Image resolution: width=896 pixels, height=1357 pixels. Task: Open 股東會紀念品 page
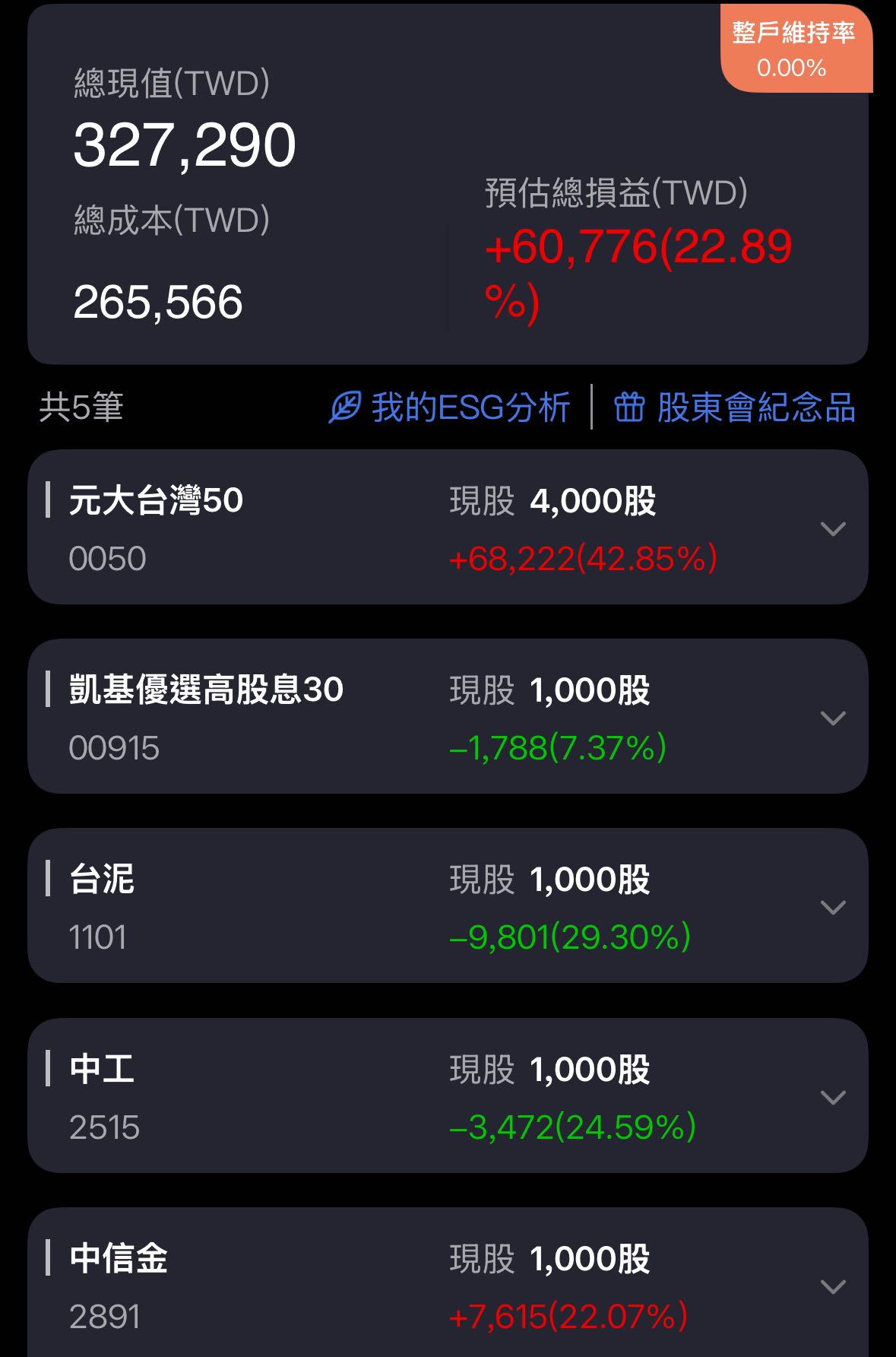tap(756, 407)
